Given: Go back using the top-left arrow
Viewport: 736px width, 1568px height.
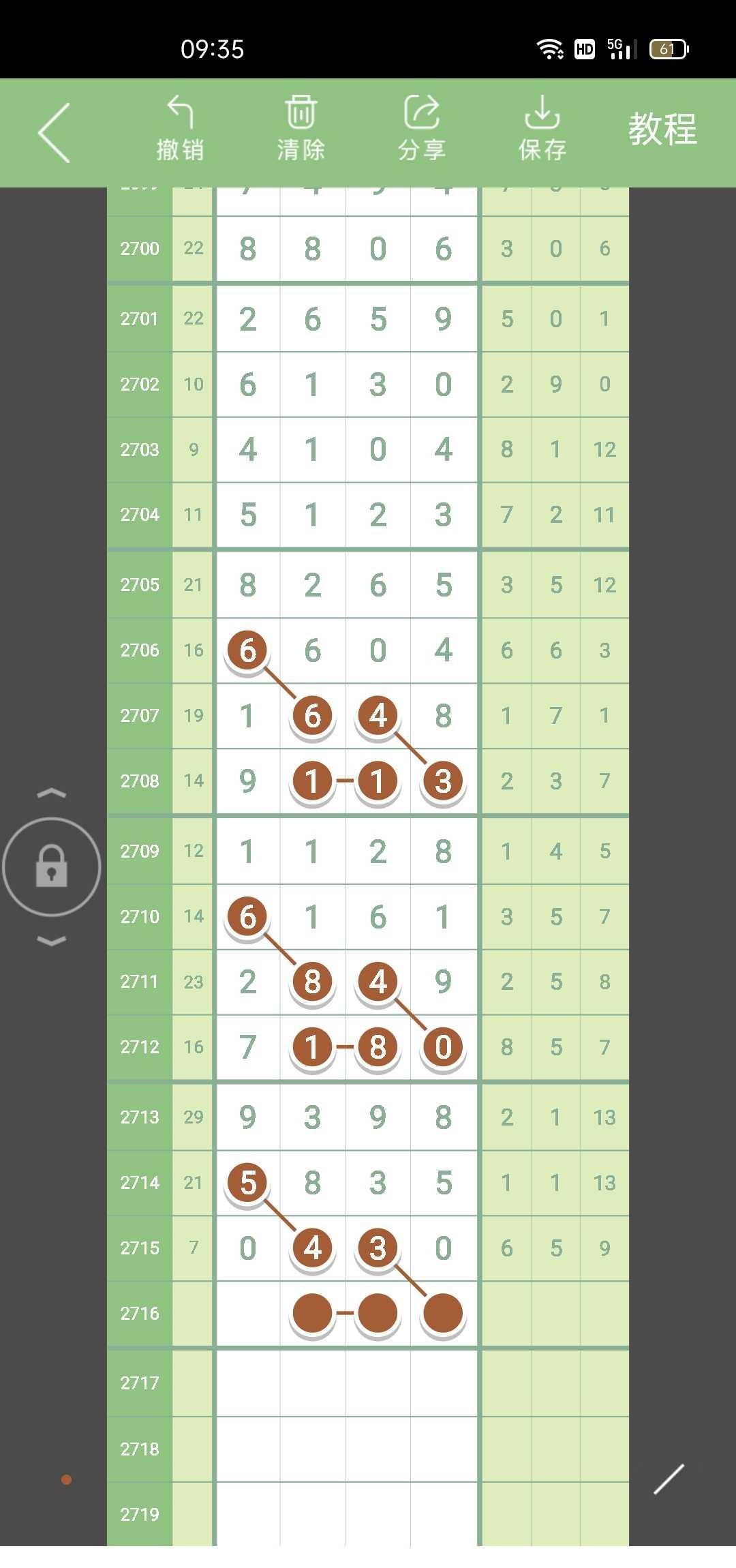Looking at the screenshot, I should pyautogui.click(x=55, y=133).
